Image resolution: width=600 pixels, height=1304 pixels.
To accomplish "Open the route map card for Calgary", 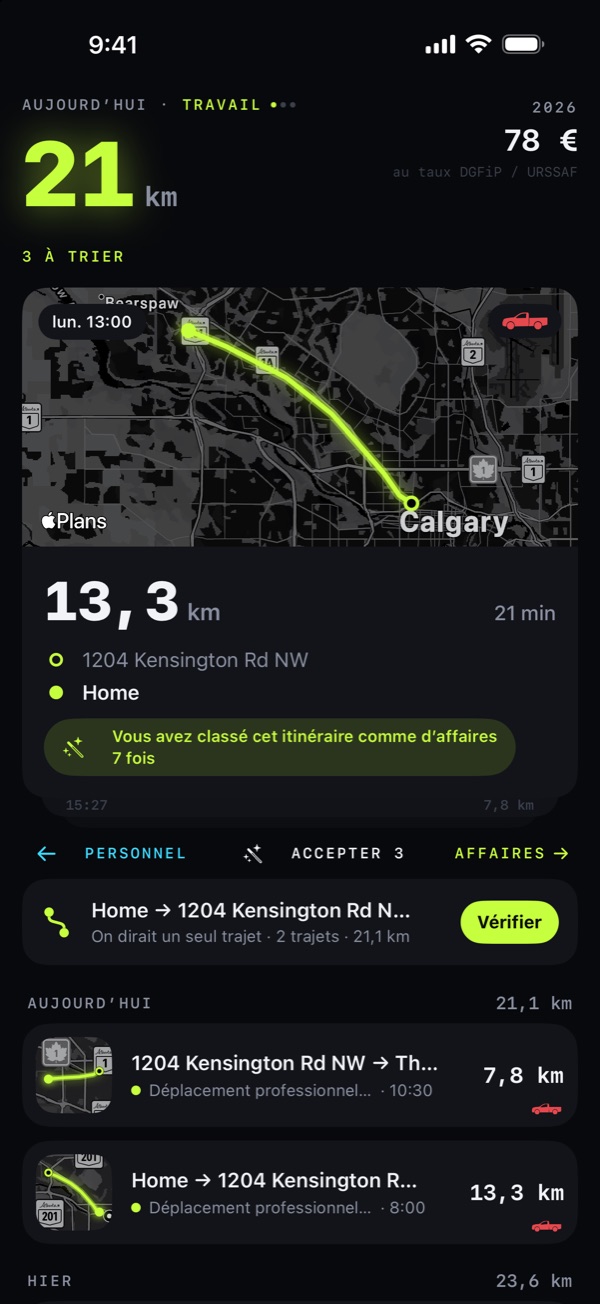I will click(300, 417).
